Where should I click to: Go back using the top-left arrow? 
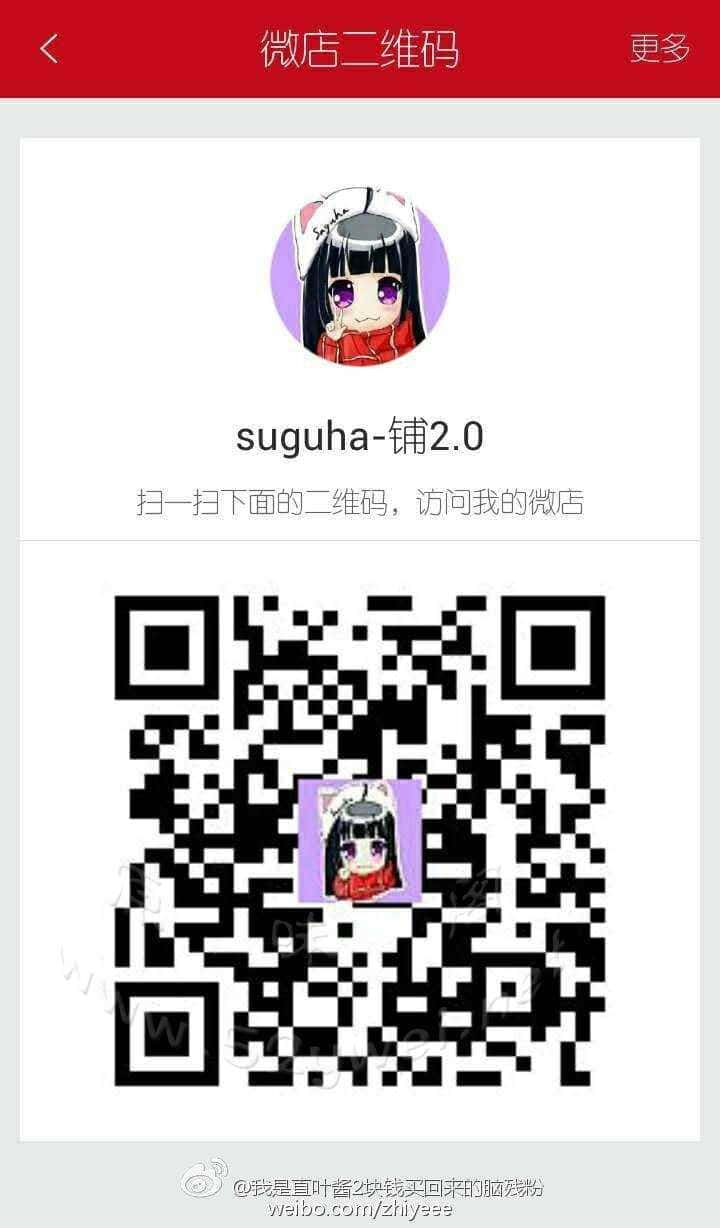49,48
